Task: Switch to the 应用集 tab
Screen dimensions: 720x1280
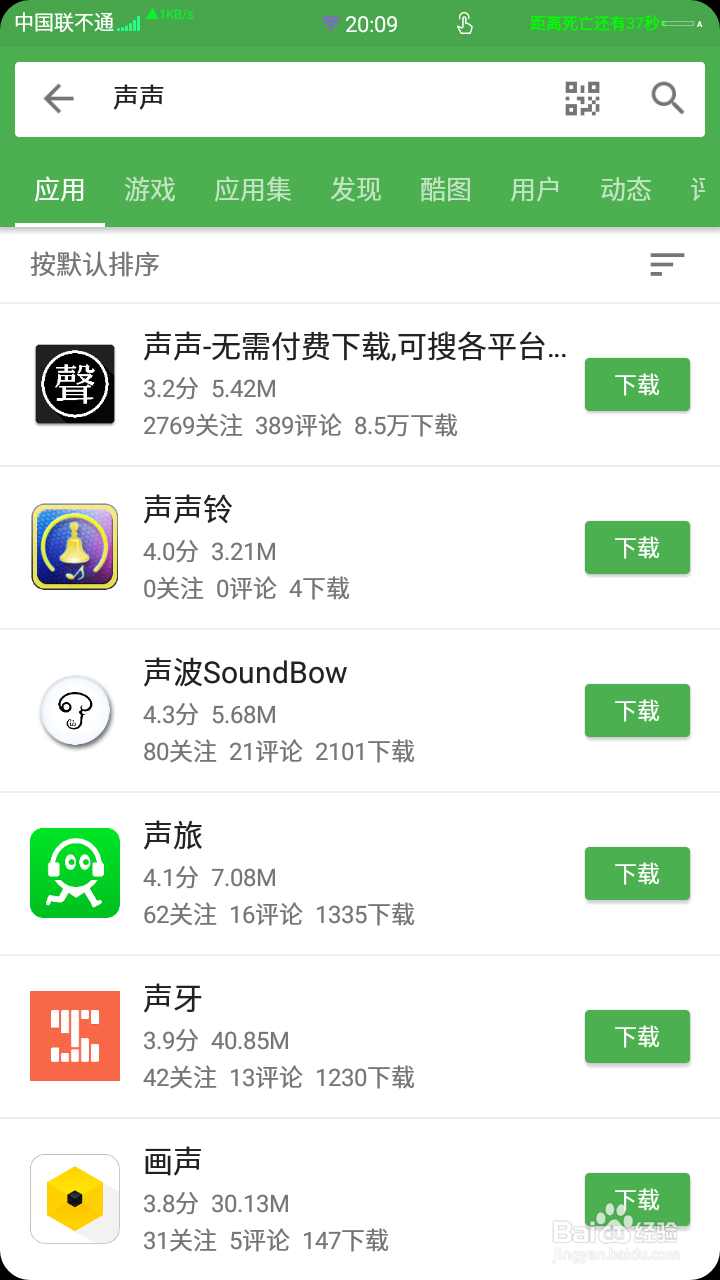Action: tap(253, 190)
